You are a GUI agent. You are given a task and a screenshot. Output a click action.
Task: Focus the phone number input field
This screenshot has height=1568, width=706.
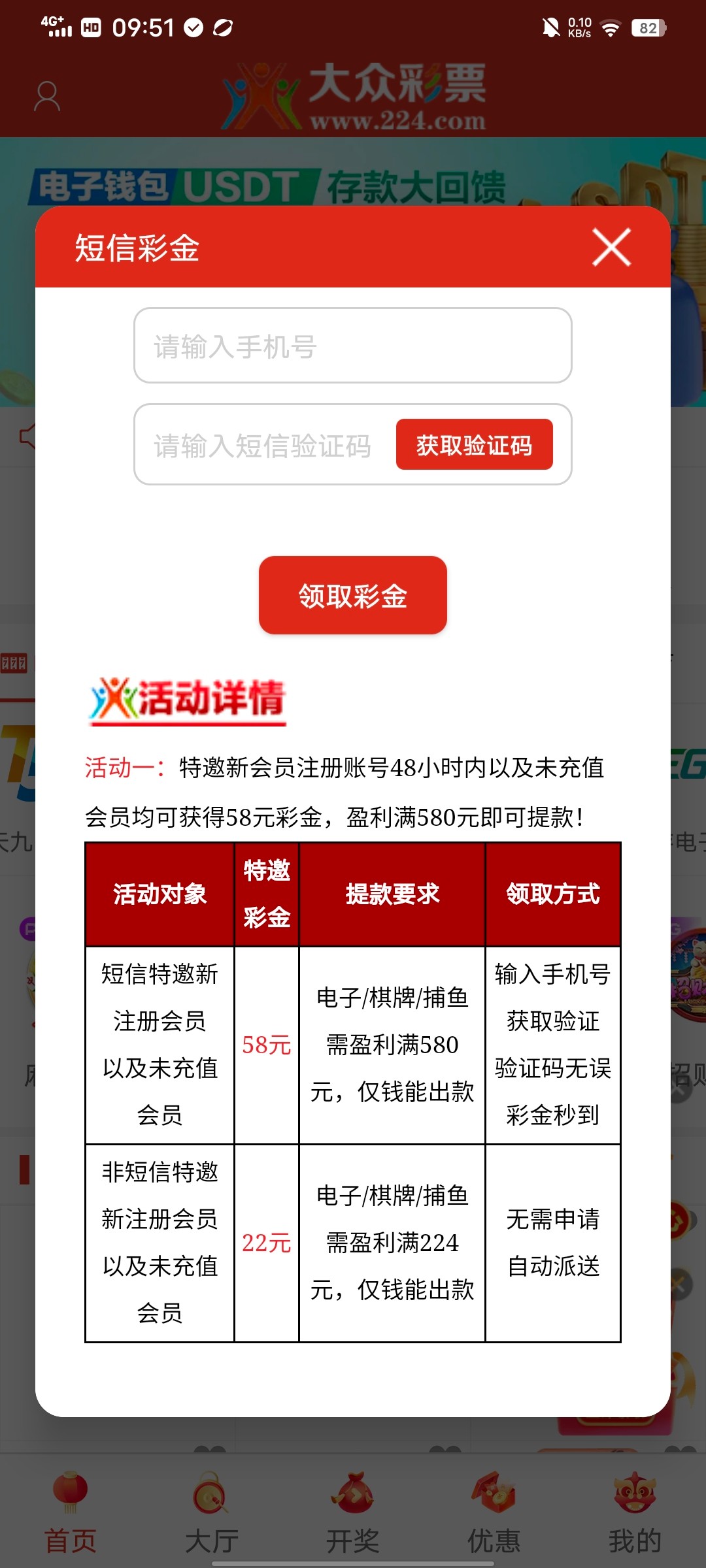pyautogui.click(x=353, y=346)
